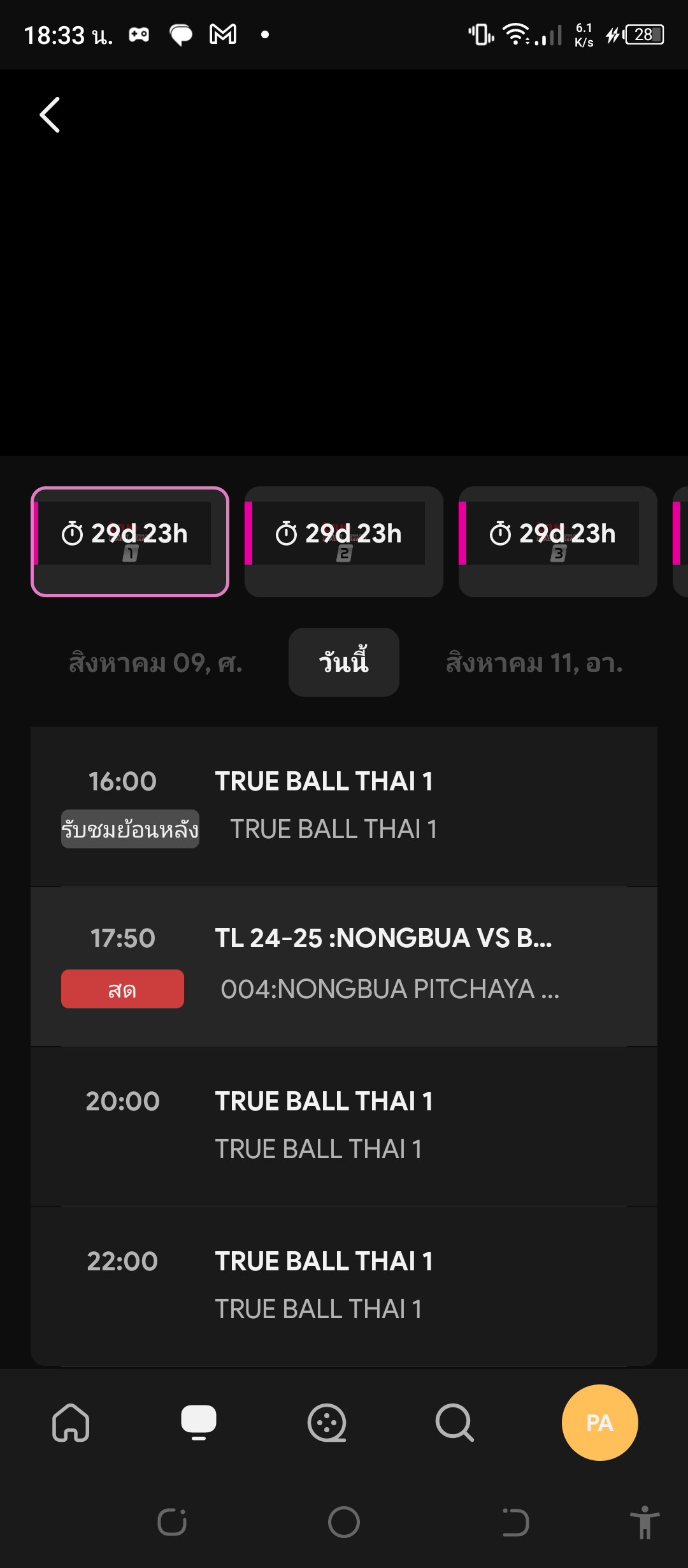Open the 20:00 TRUE BALL THAI 1 program
Image resolution: width=688 pixels, height=1568 pixels.
(x=344, y=1126)
